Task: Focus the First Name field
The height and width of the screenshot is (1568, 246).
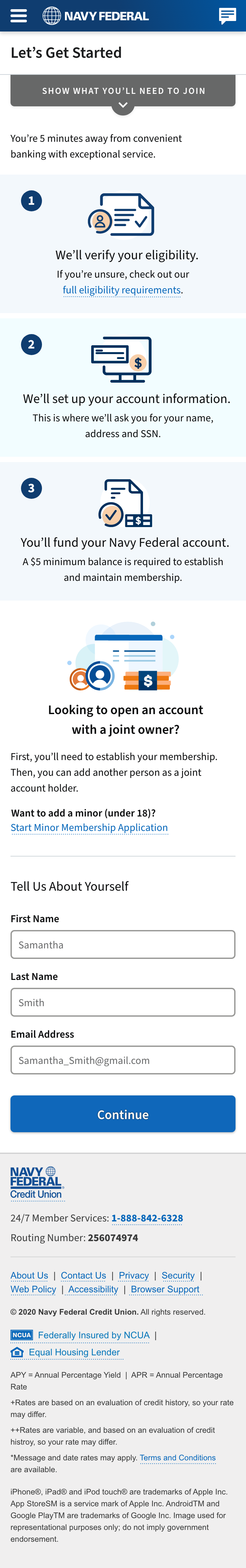Action: point(123,945)
